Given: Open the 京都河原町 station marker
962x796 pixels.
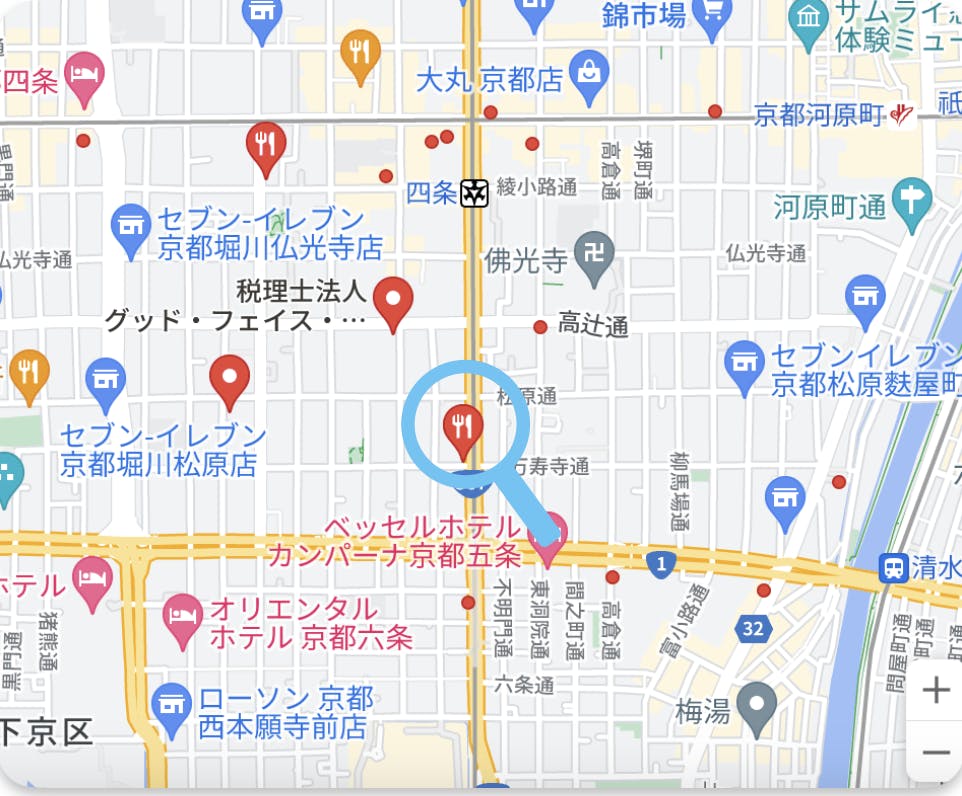Looking at the screenshot, I should click(x=902, y=114).
